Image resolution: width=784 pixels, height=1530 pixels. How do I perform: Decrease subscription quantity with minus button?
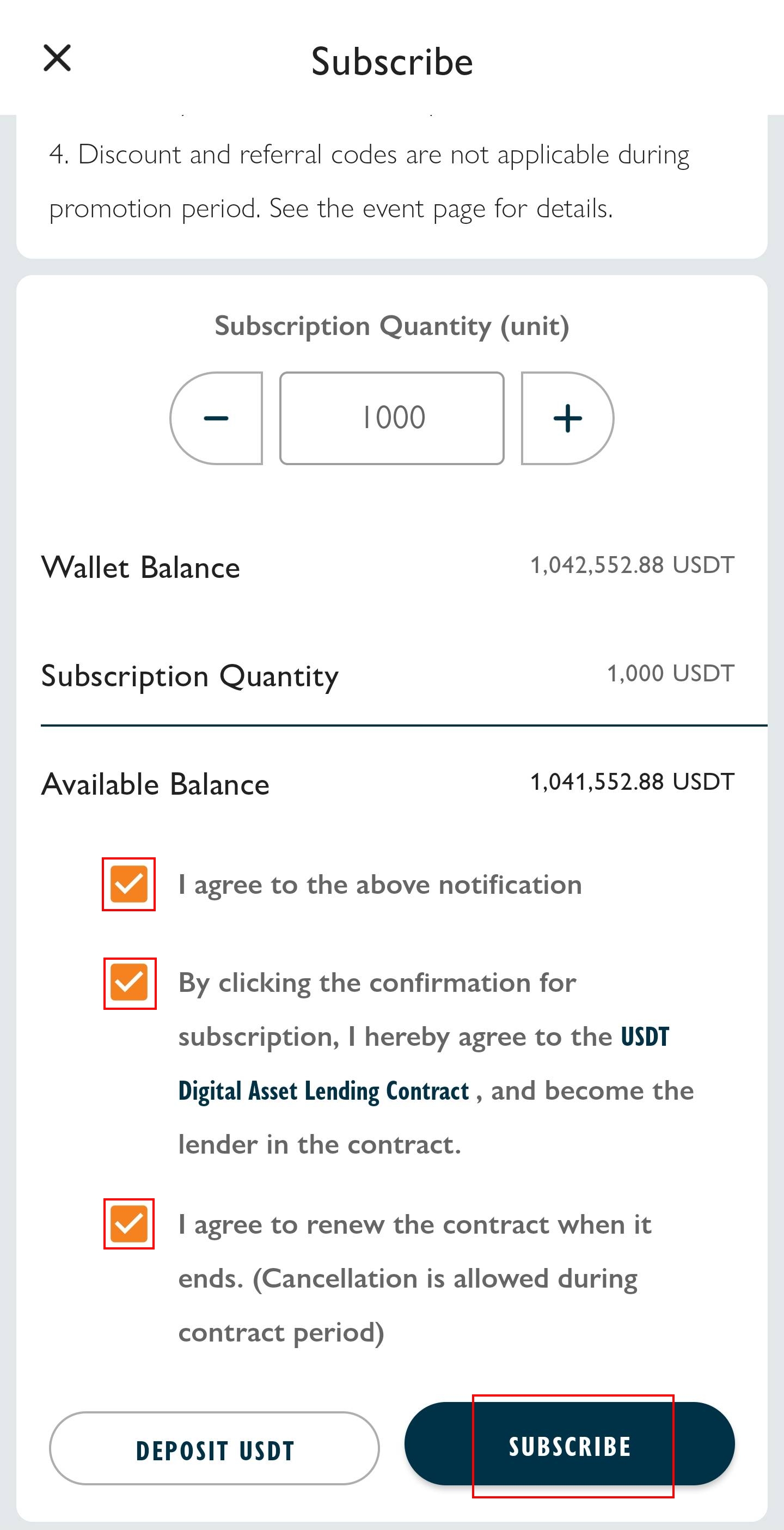(x=216, y=418)
